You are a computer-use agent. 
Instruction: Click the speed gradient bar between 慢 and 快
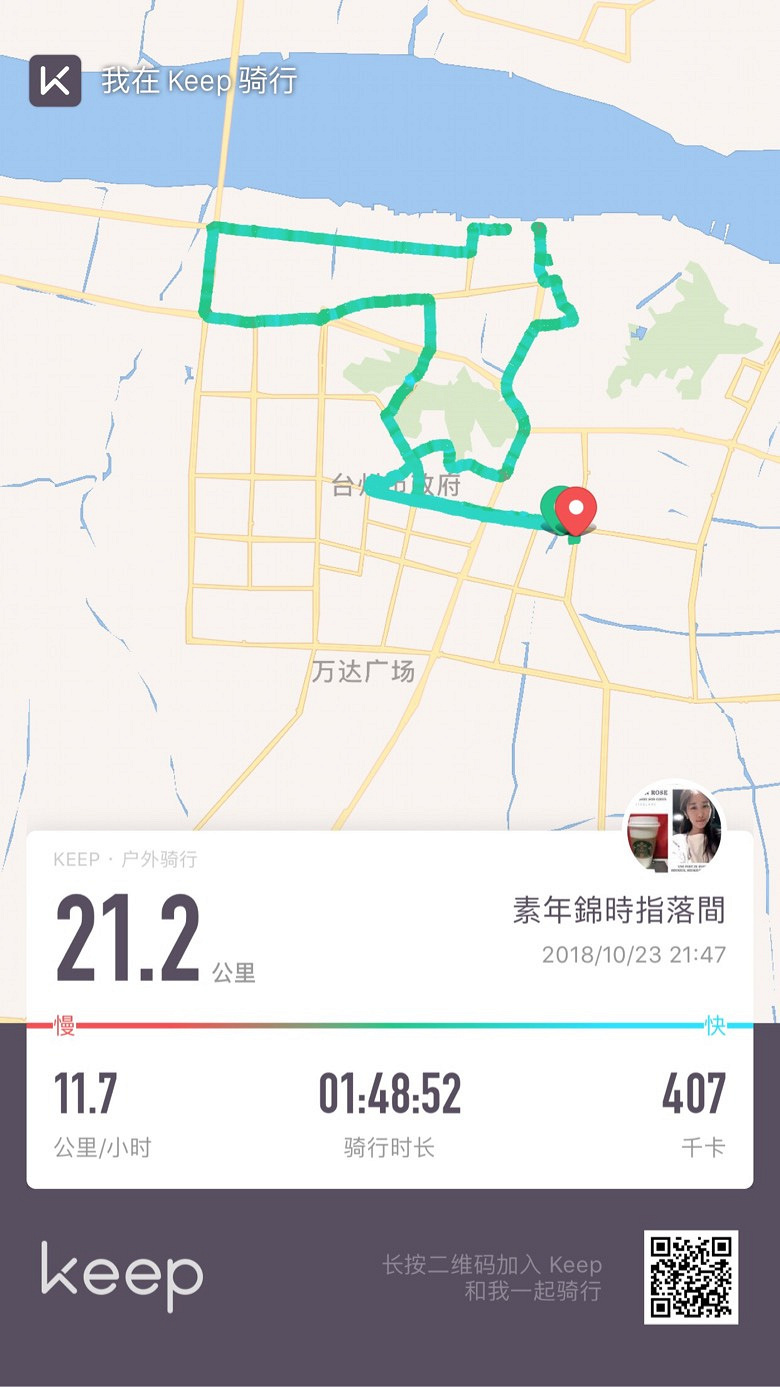coord(390,1023)
